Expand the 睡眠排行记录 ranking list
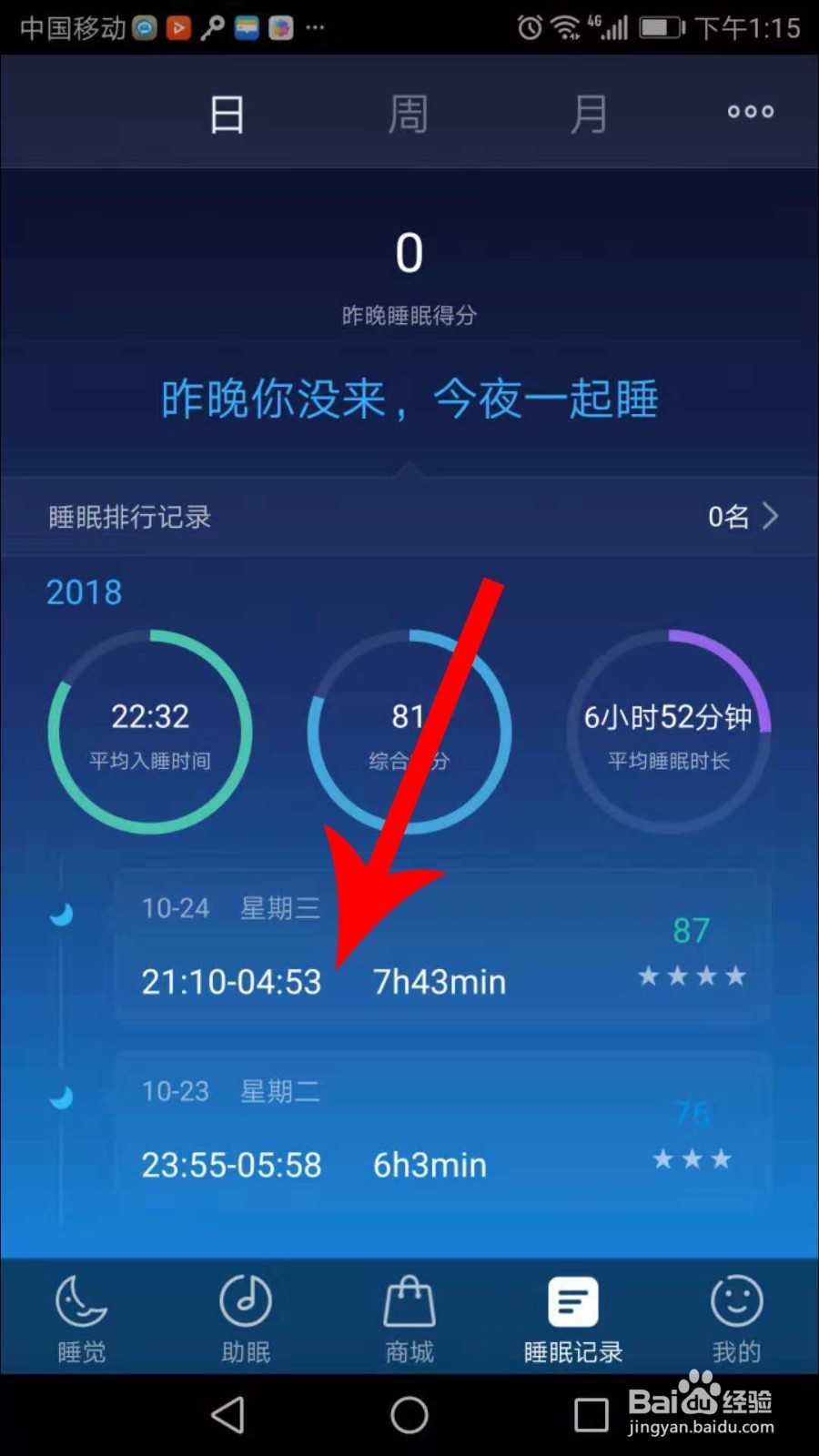819x1456 pixels. [x=129, y=517]
